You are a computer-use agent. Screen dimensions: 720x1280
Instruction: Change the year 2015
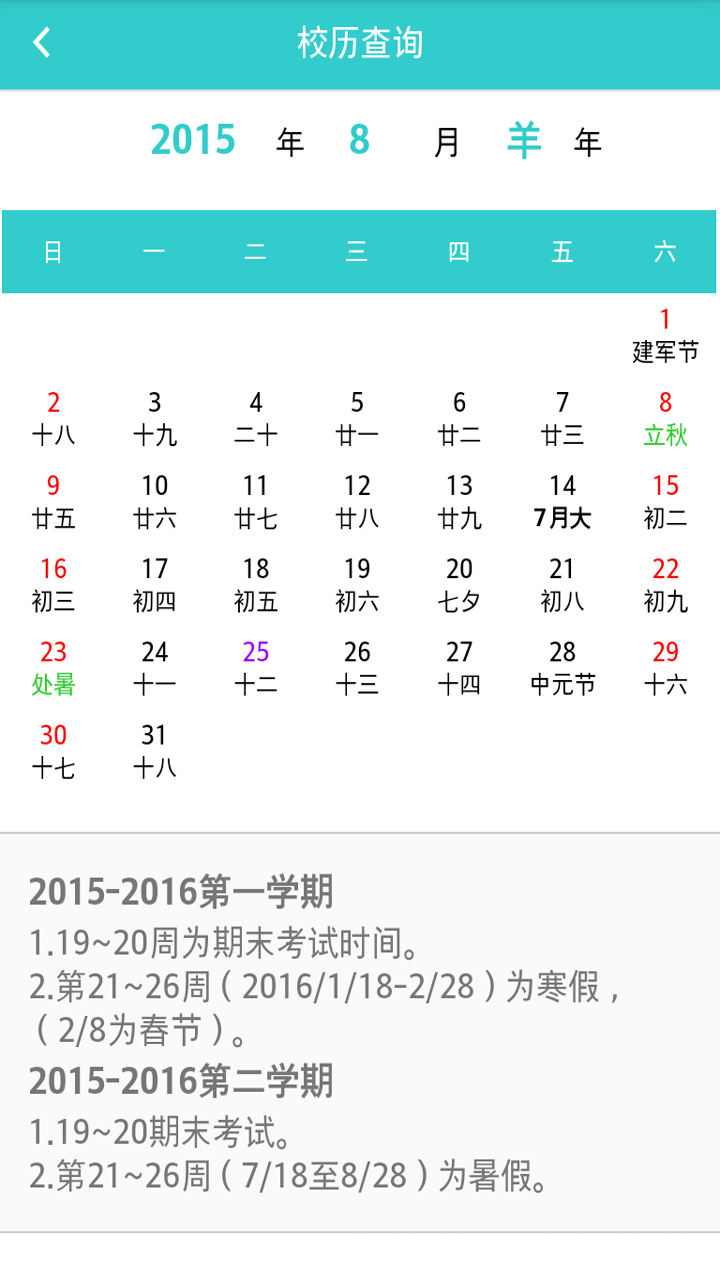click(x=193, y=140)
